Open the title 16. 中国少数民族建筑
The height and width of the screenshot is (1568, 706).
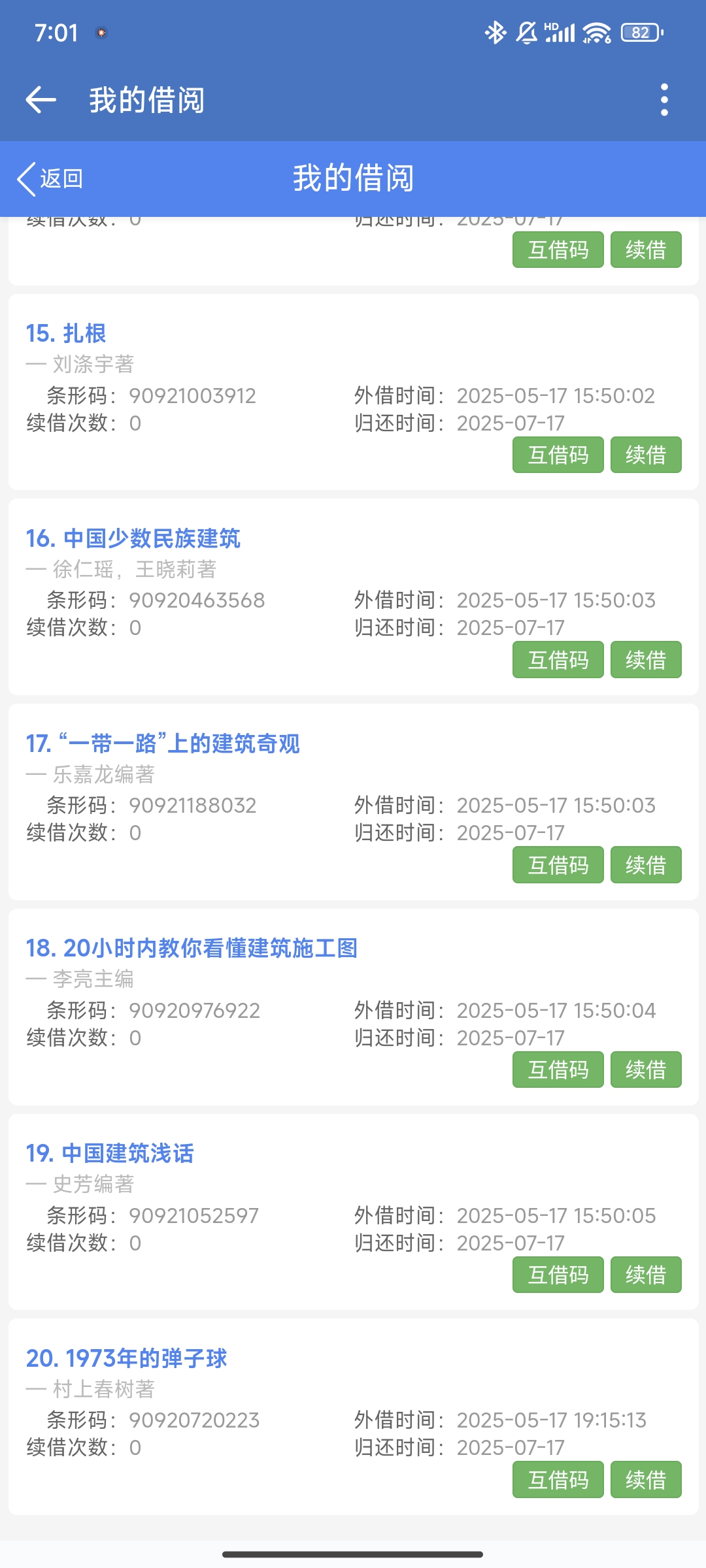(x=133, y=538)
